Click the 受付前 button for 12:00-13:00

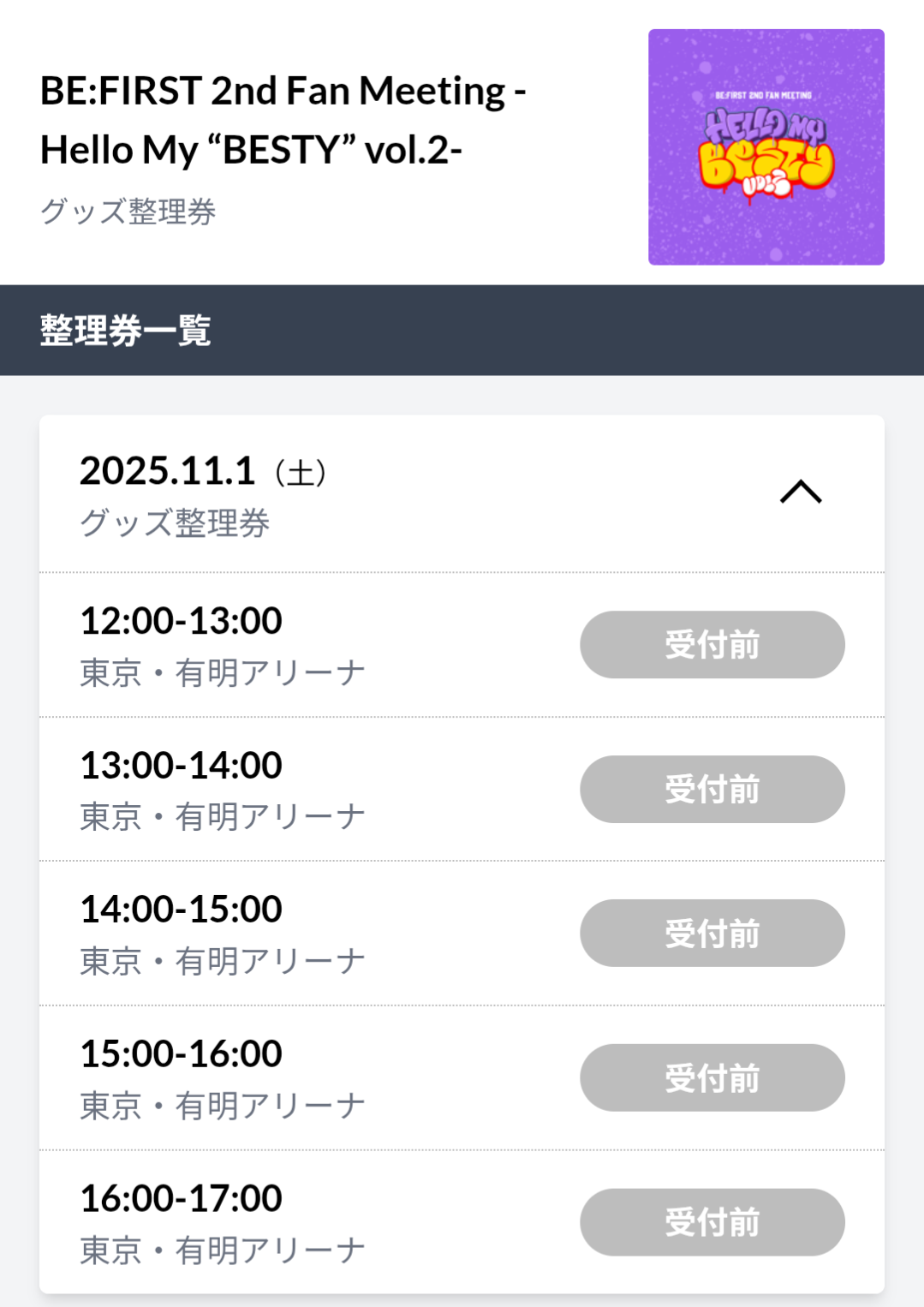click(x=712, y=644)
